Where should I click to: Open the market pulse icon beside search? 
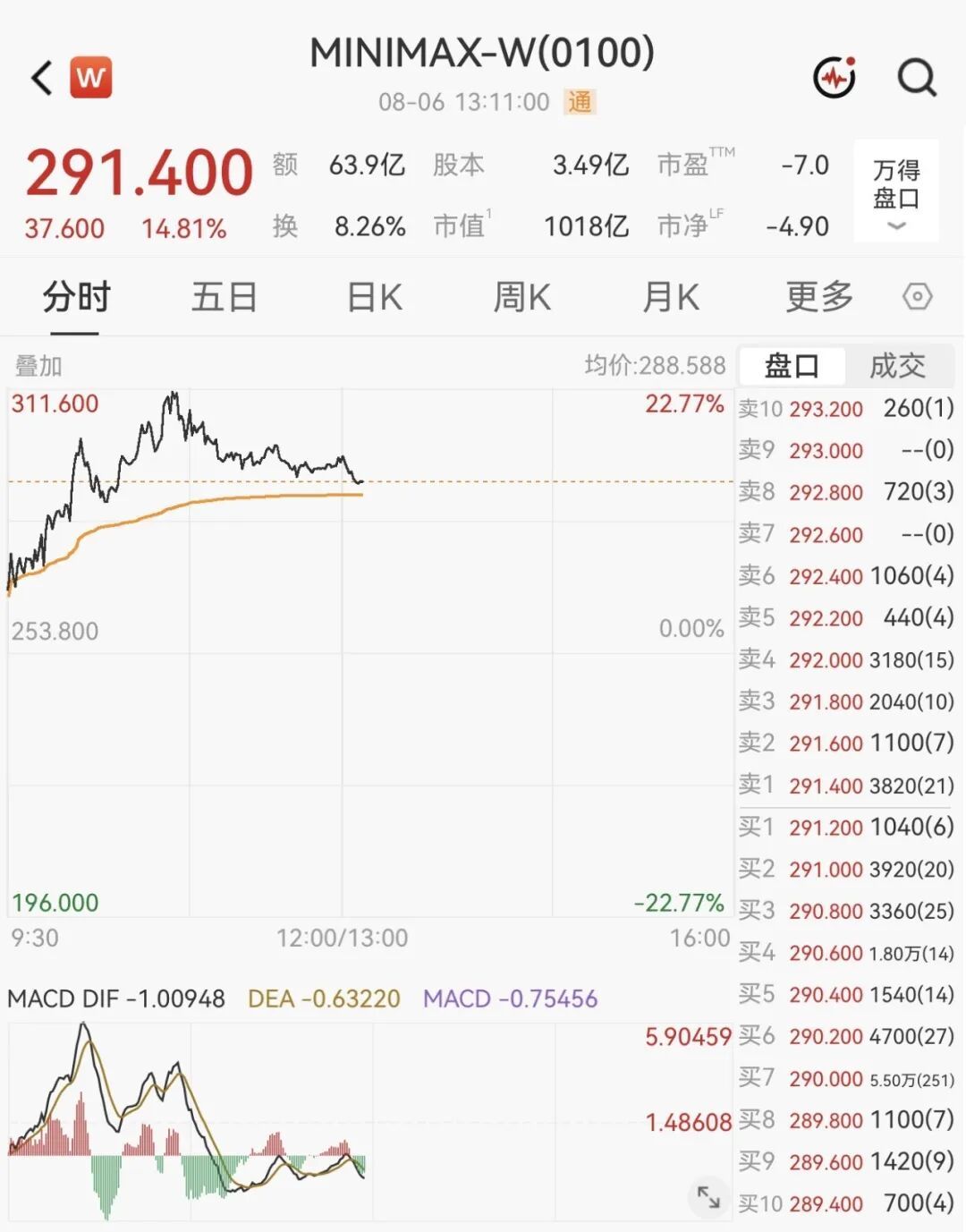[x=835, y=77]
